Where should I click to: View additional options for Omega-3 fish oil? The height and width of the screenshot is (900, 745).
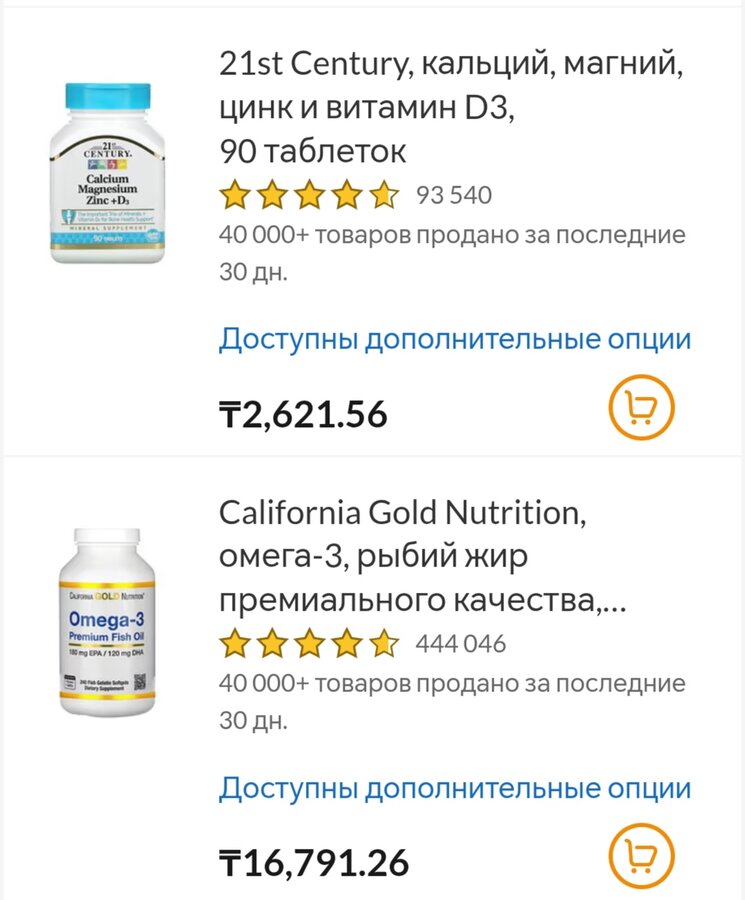(x=455, y=788)
